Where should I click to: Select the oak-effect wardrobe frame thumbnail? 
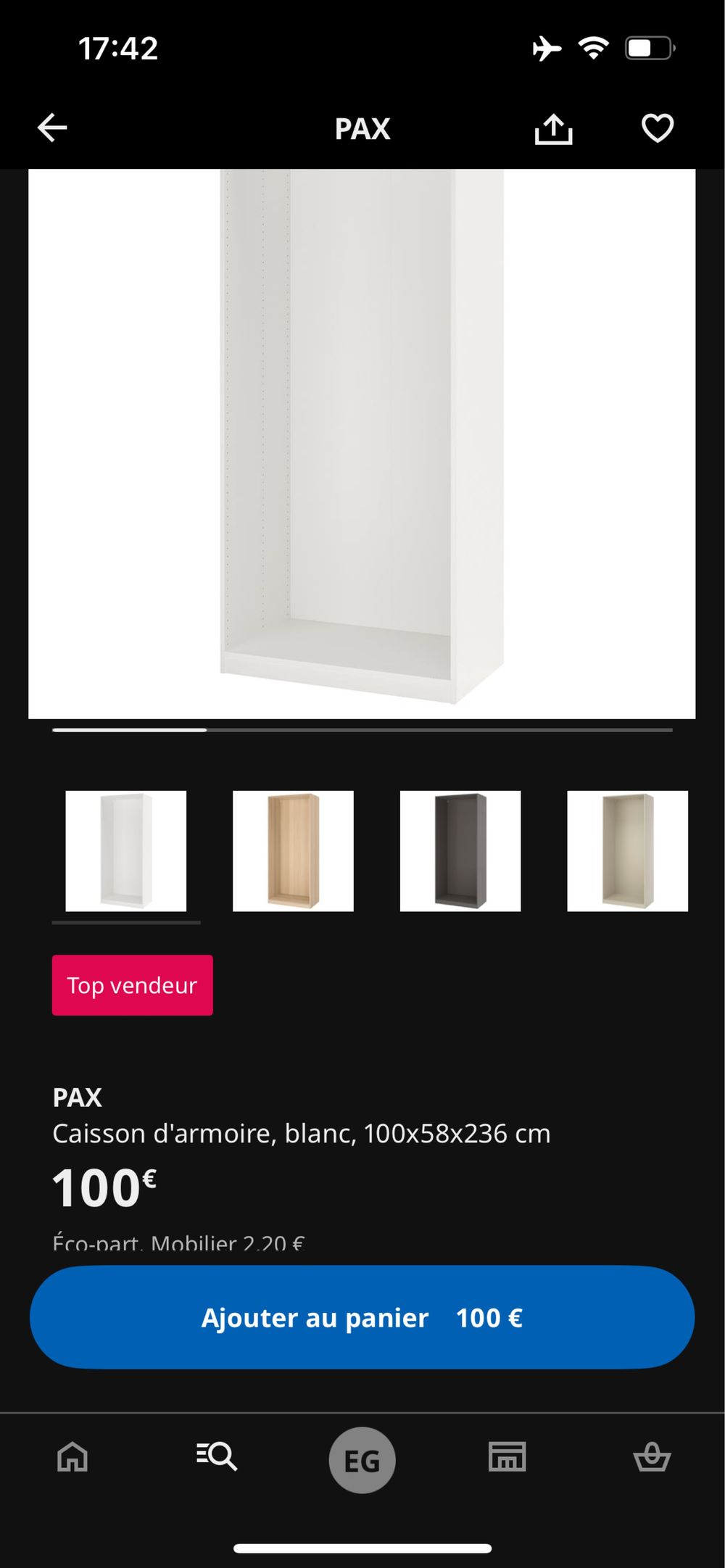coord(293,851)
